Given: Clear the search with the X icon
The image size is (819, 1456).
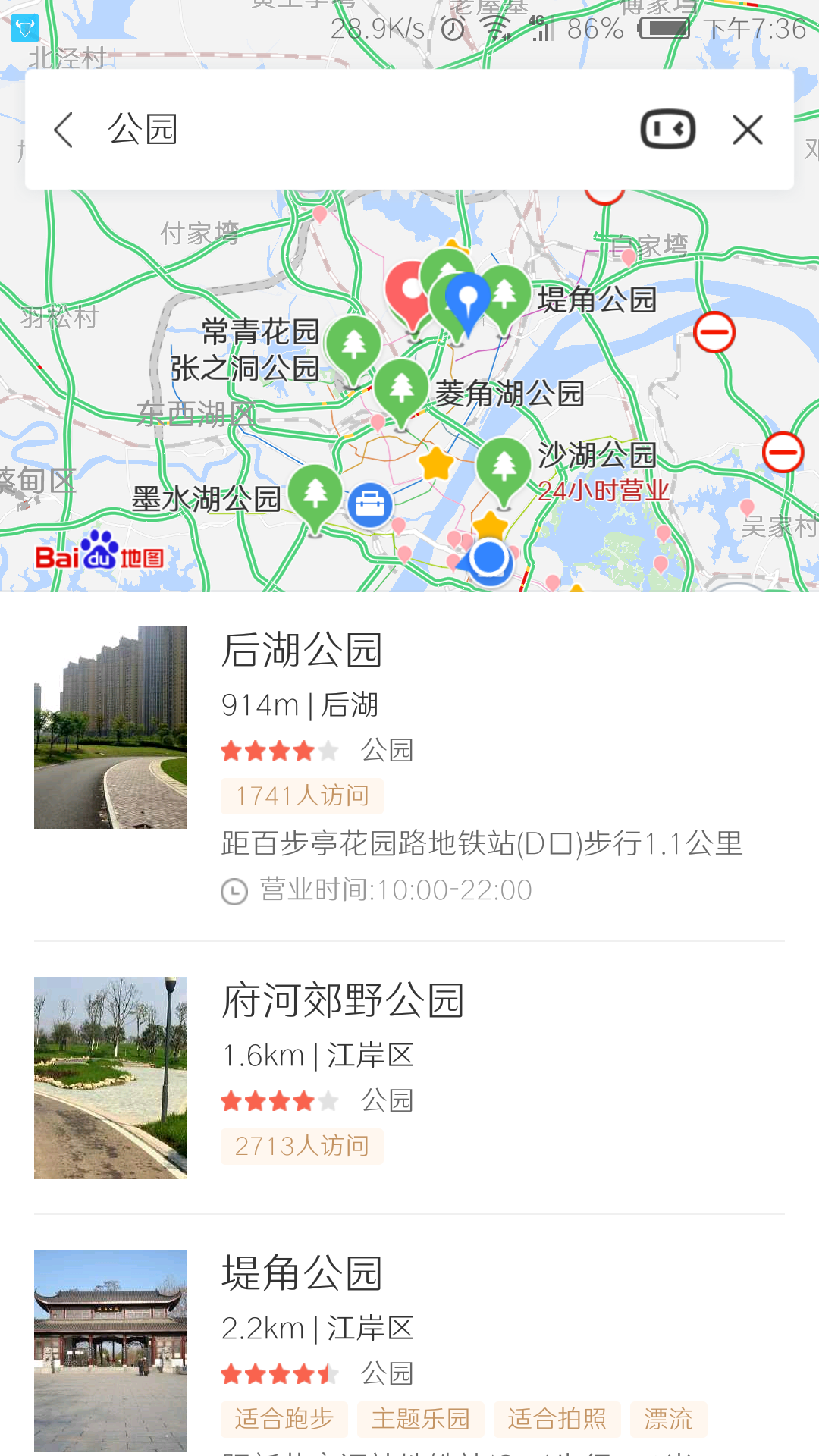Looking at the screenshot, I should click(748, 130).
